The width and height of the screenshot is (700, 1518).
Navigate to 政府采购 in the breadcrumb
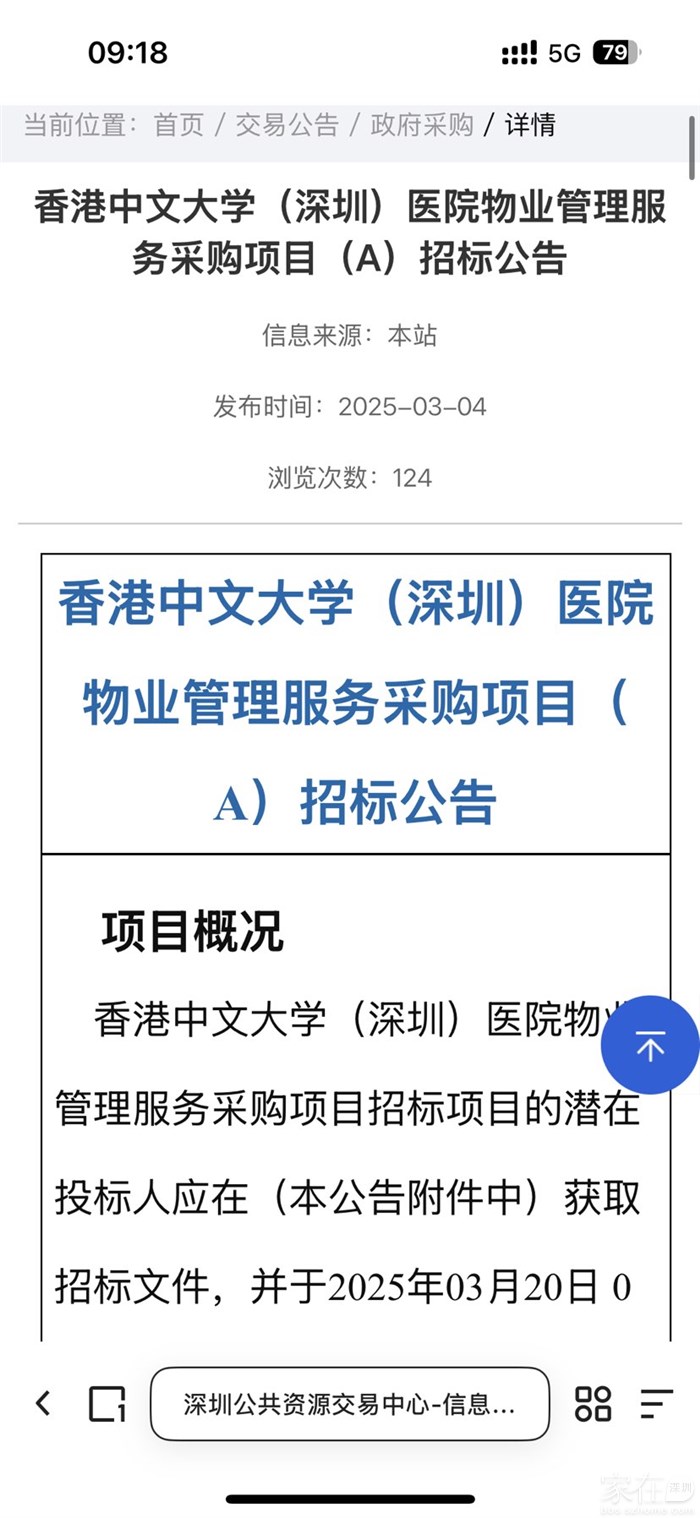tap(421, 125)
